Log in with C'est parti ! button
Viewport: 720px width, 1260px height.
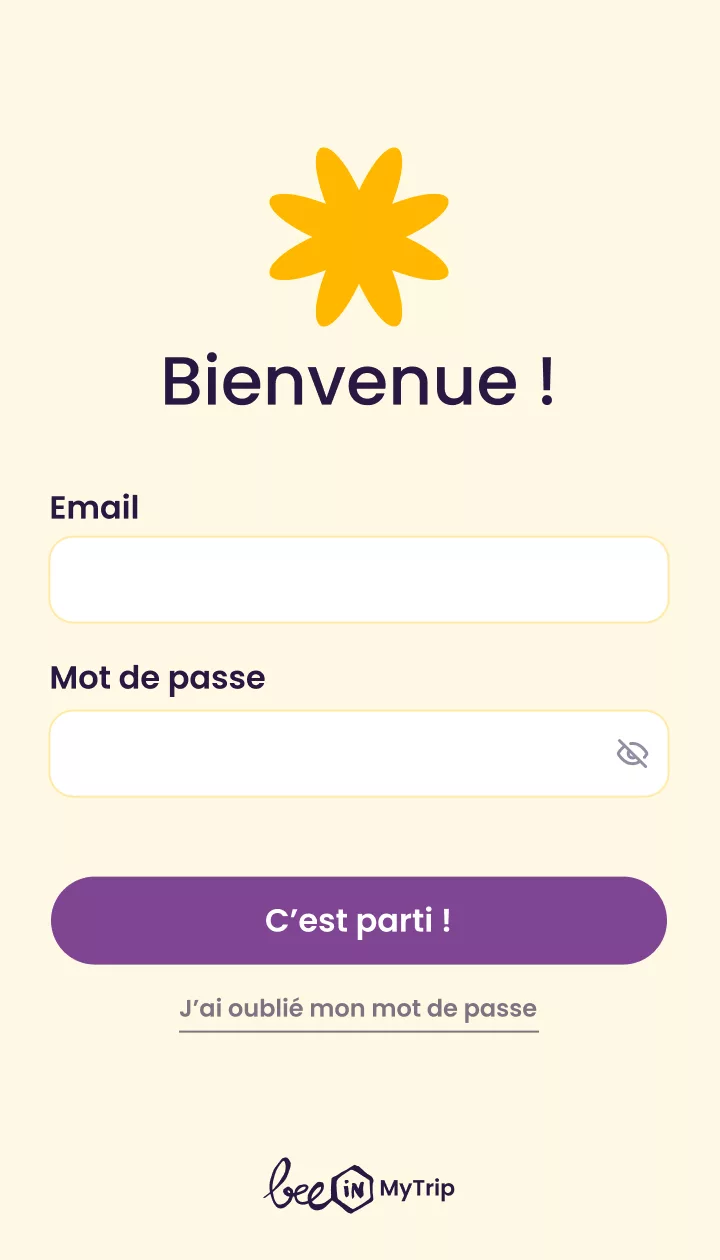(x=358, y=921)
